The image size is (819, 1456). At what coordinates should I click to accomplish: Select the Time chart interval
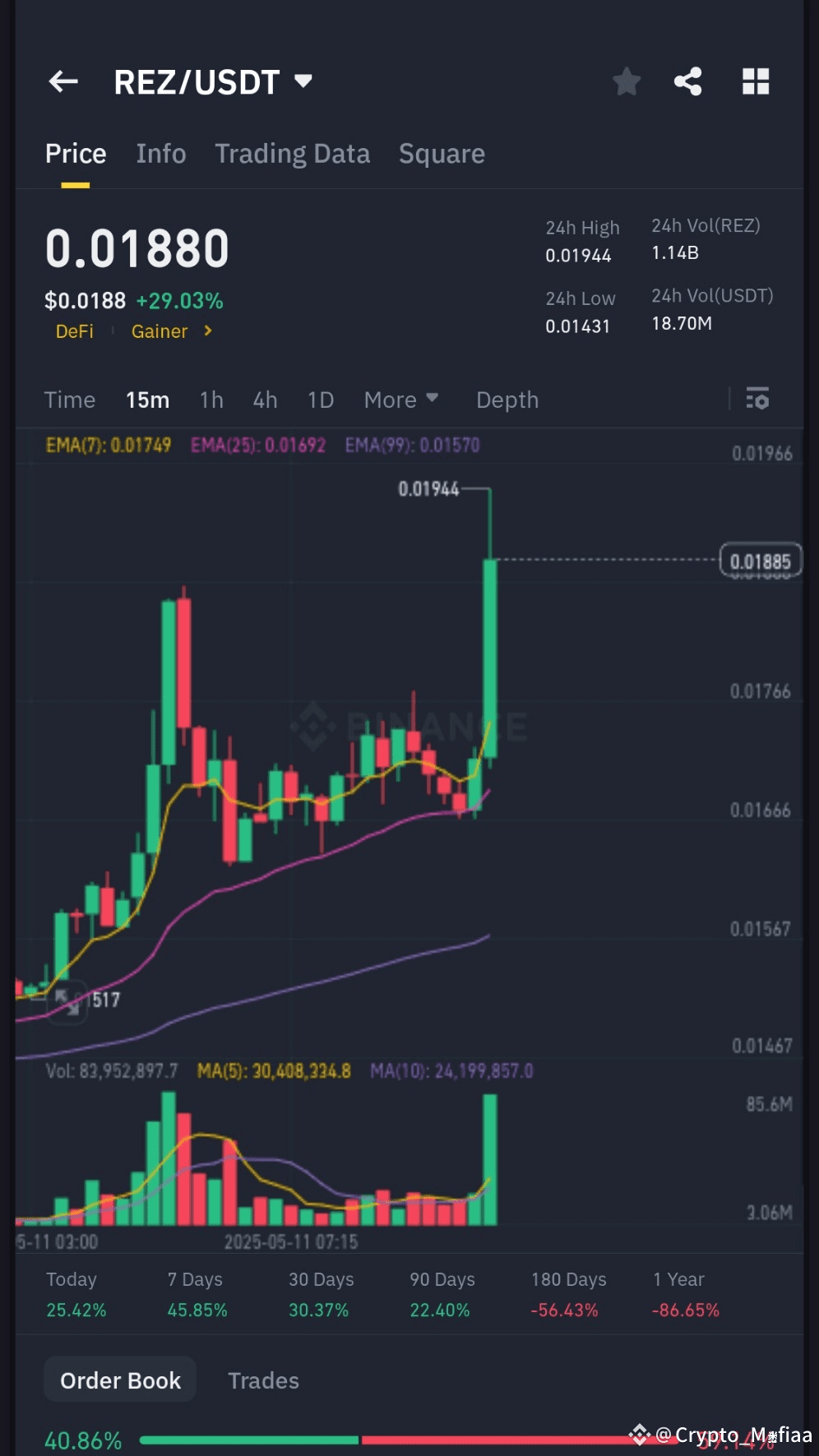(70, 400)
